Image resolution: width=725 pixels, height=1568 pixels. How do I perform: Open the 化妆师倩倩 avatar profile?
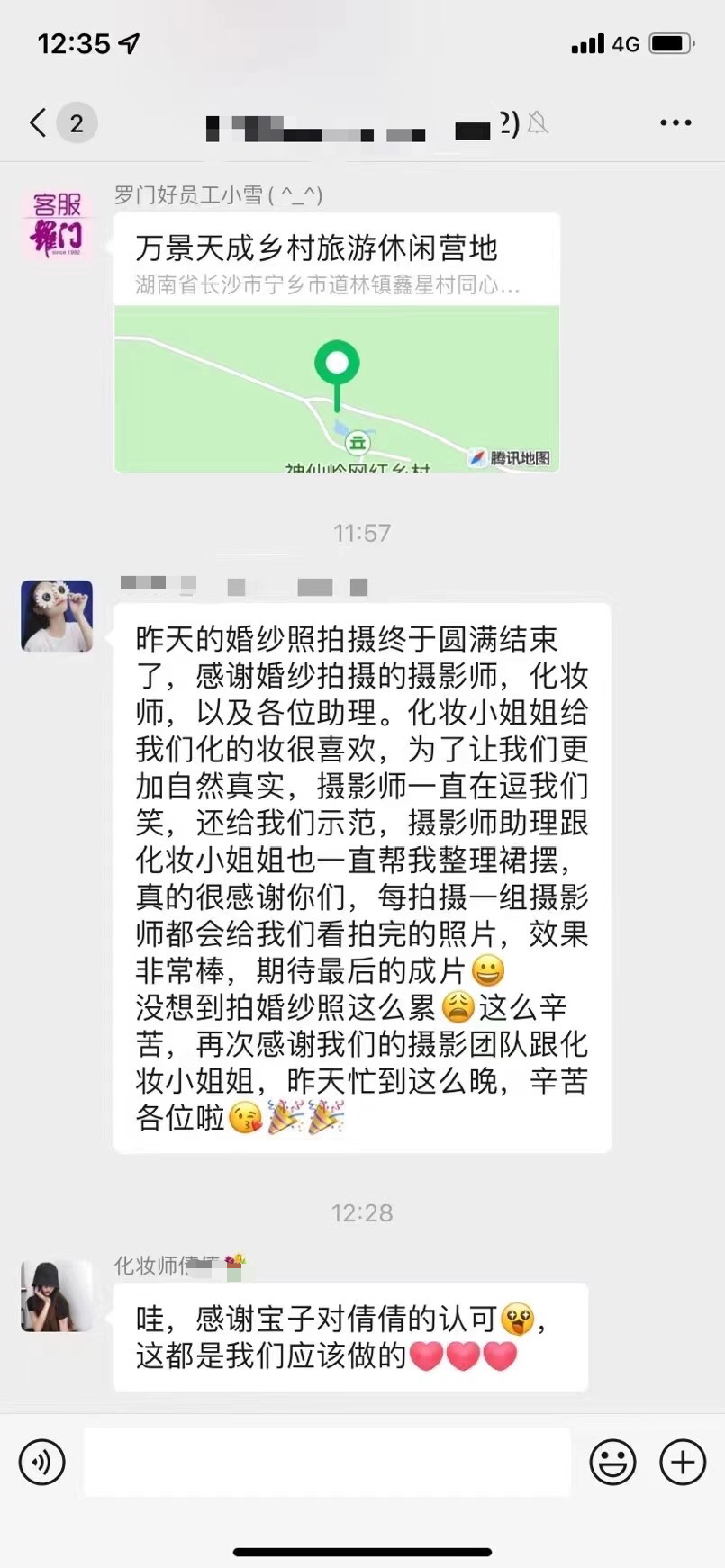click(57, 1296)
